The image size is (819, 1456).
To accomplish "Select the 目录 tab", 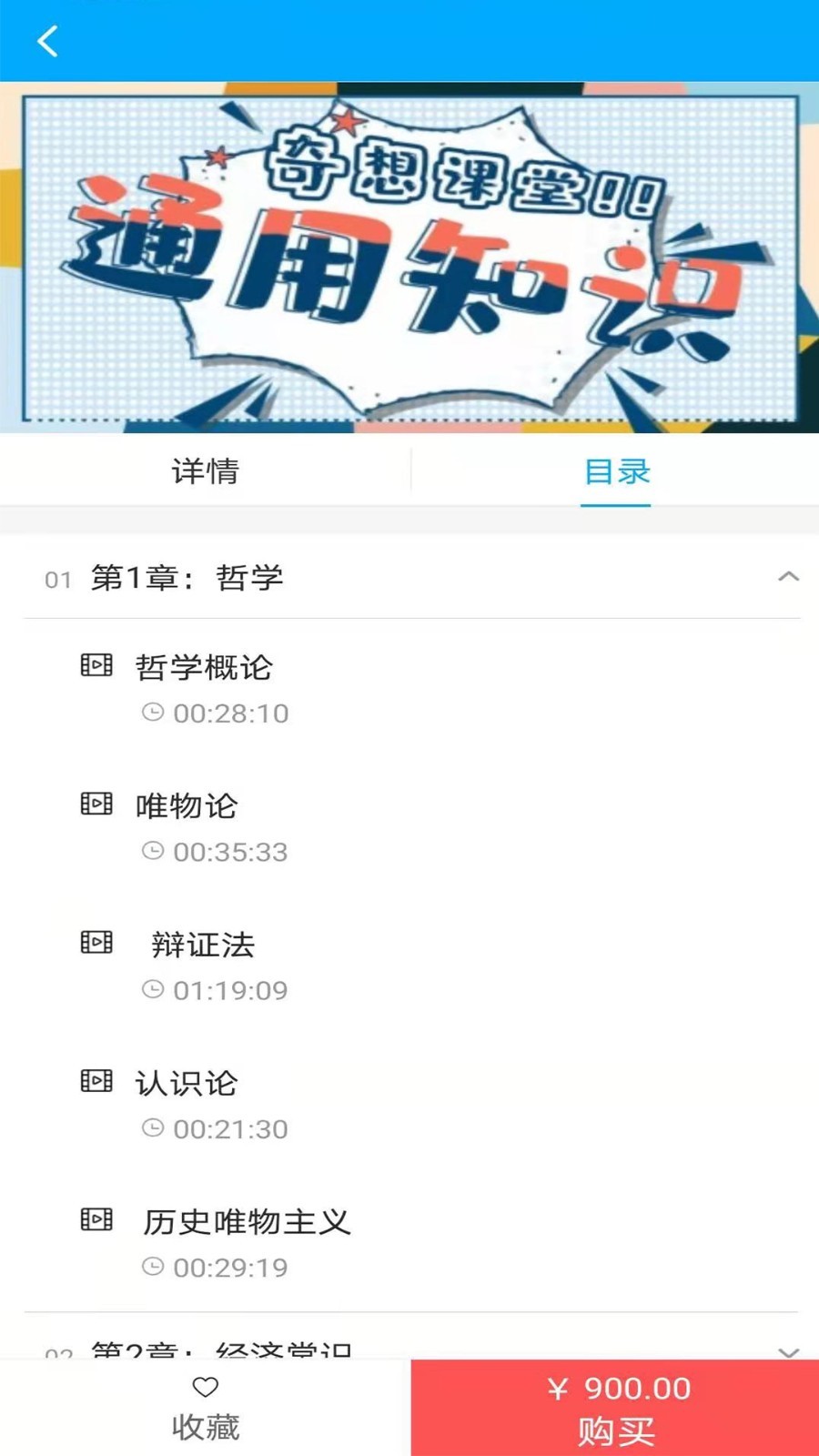I will tap(614, 471).
